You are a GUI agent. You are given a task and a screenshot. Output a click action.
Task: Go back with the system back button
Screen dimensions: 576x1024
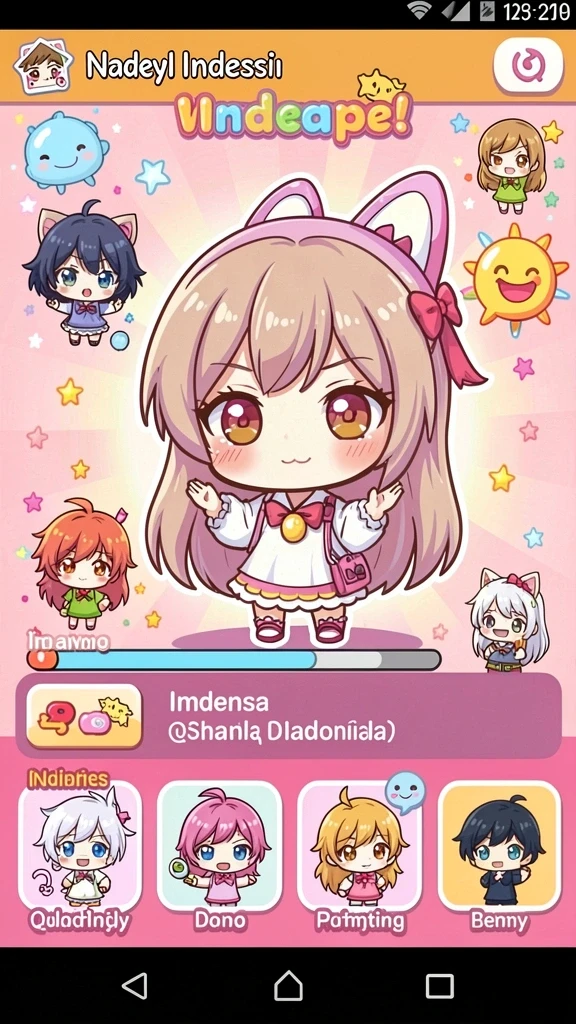(x=135, y=985)
